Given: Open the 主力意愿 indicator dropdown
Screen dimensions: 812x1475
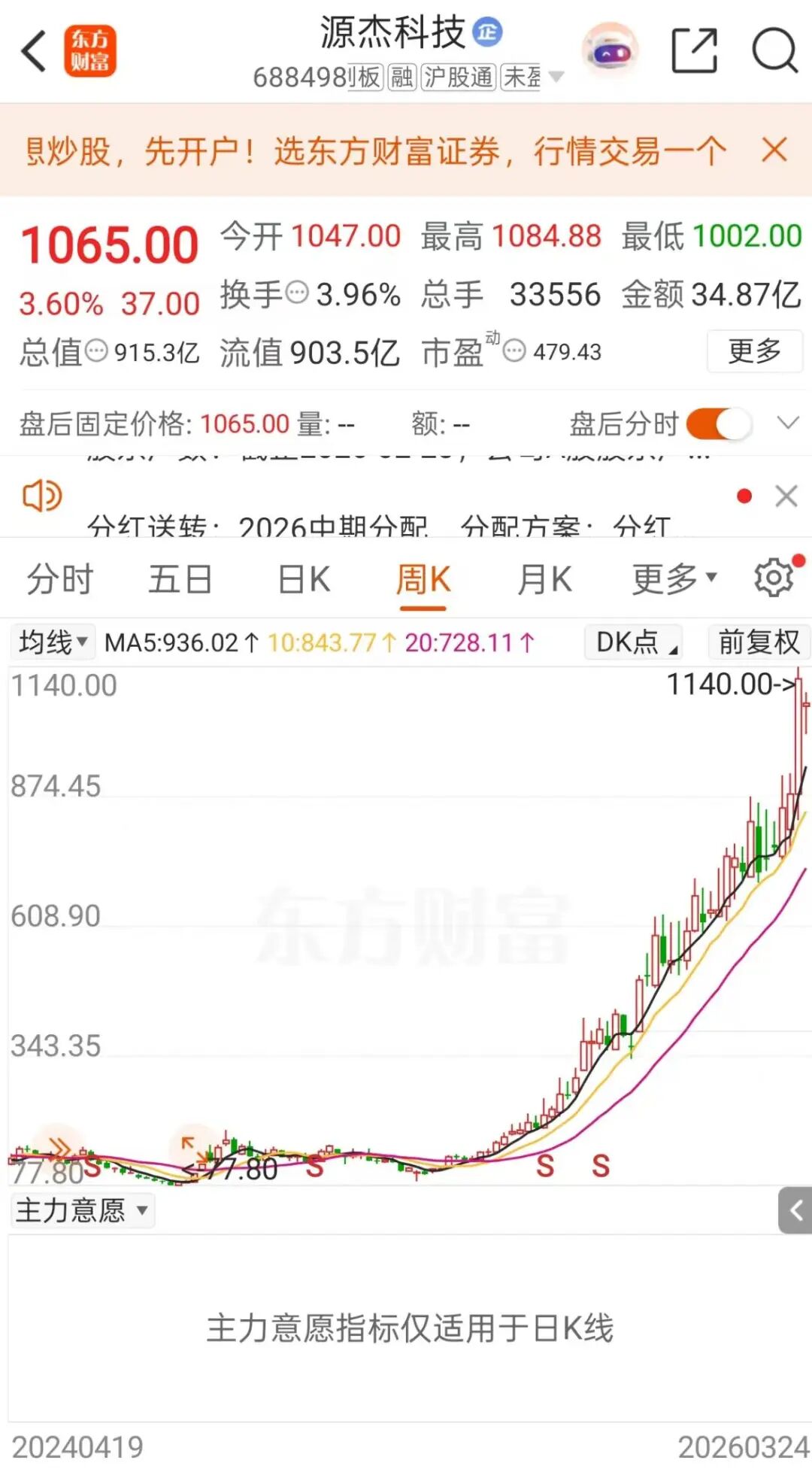Looking at the screenshot, I should pos(81,1210).
